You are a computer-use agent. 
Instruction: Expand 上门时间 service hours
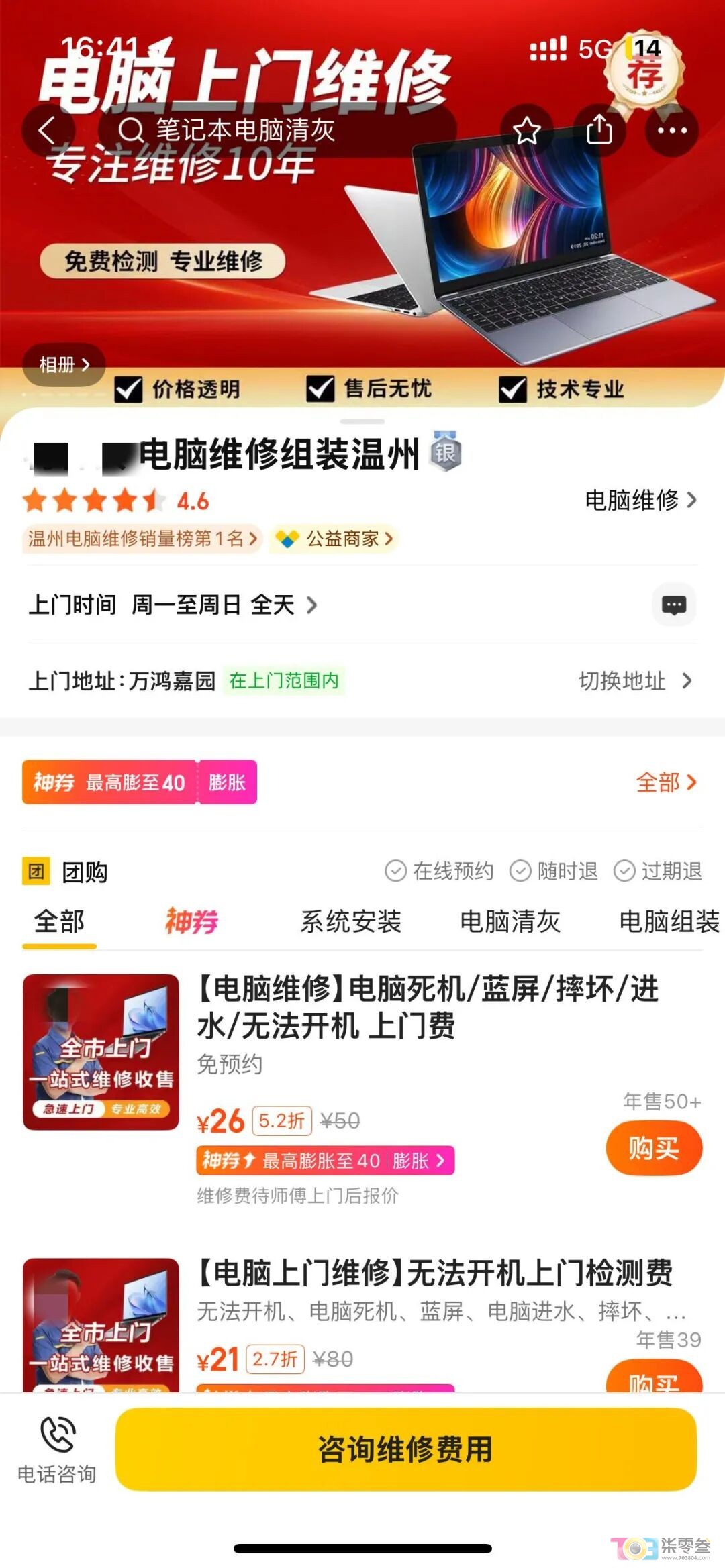[173, 605]
